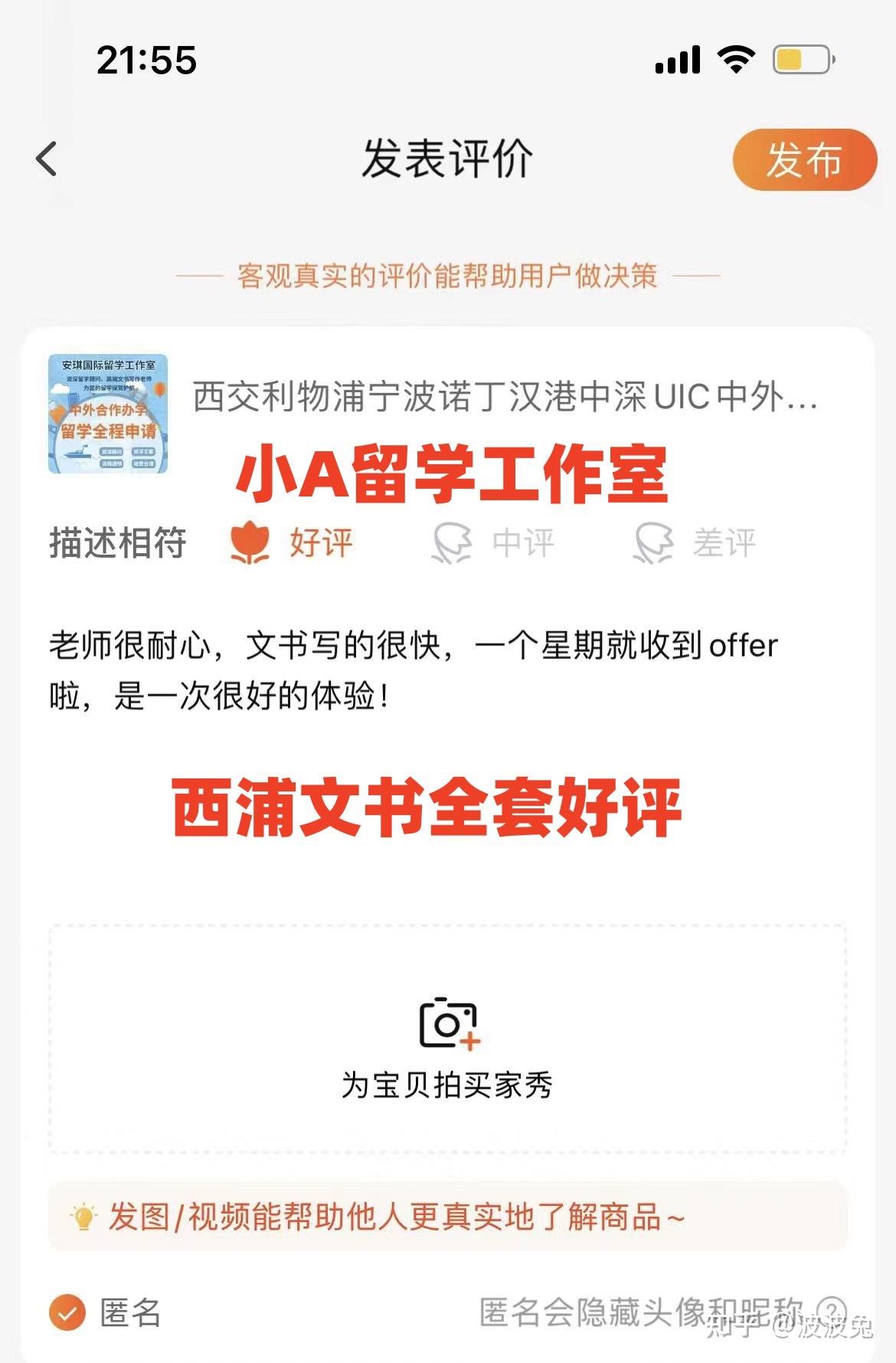
Task: Tap 发布 to publish the review
Action: pyautogui.click(x=804, y=160)
